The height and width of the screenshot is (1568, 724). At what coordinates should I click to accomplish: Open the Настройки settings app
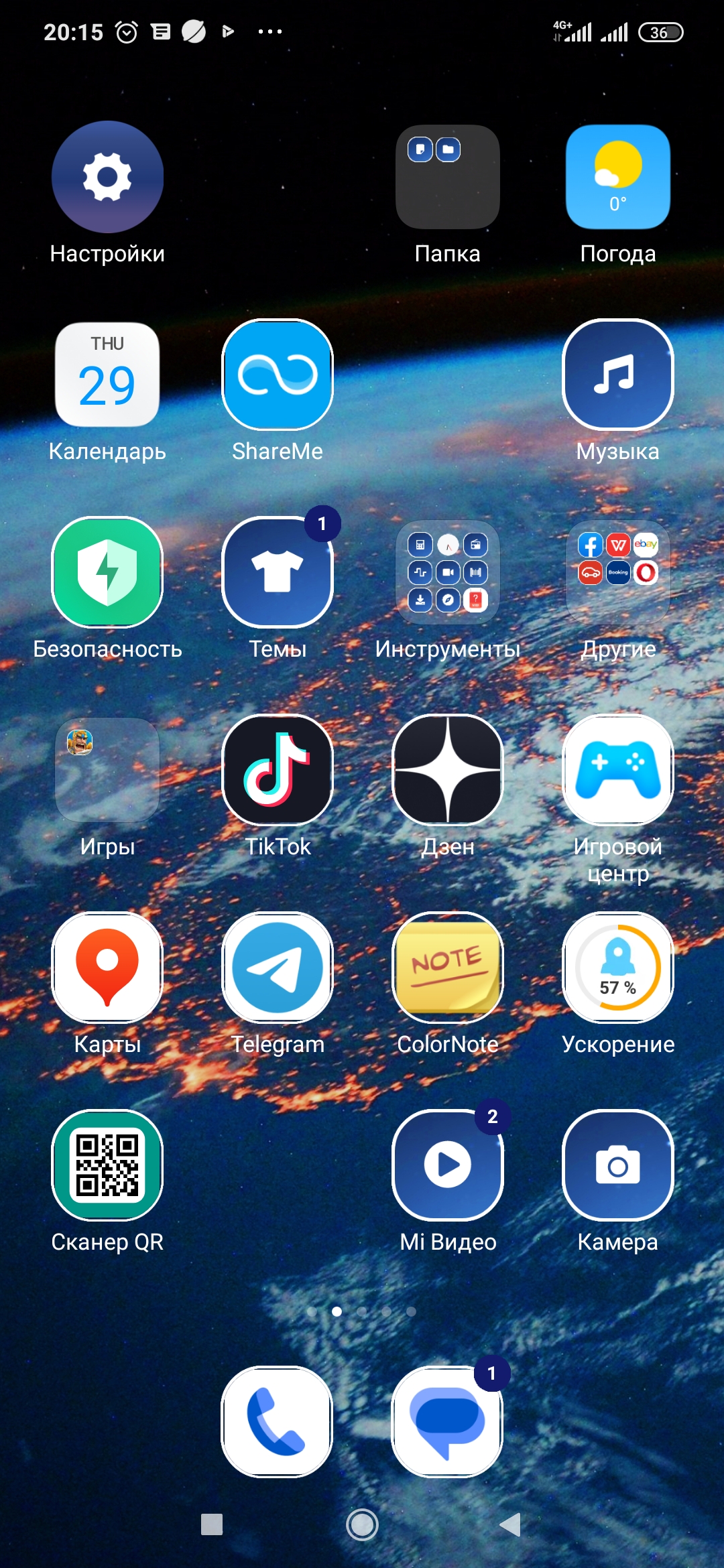tap(107, 177)
